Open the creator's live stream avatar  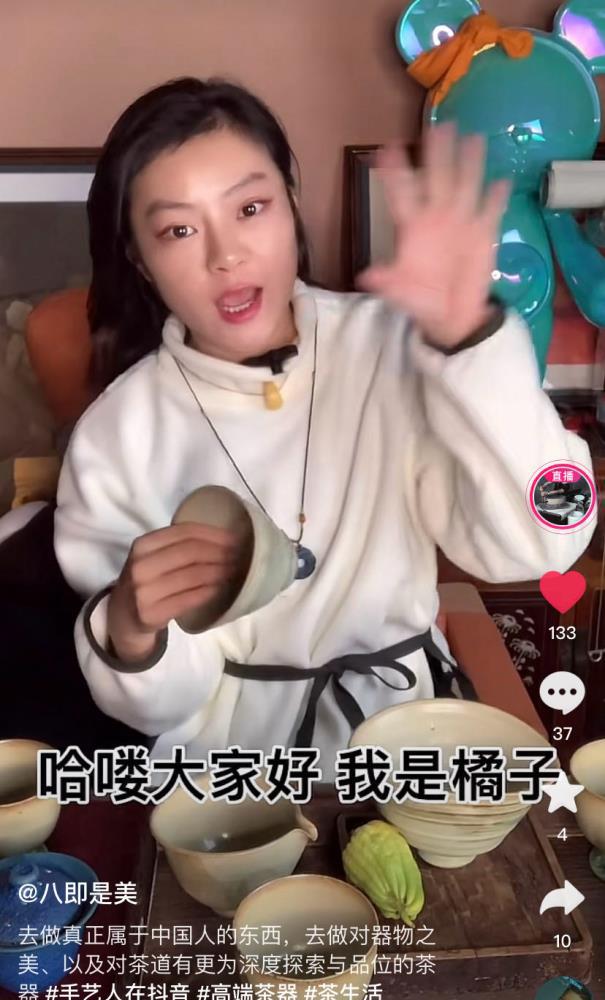click(x=561, y=497)
